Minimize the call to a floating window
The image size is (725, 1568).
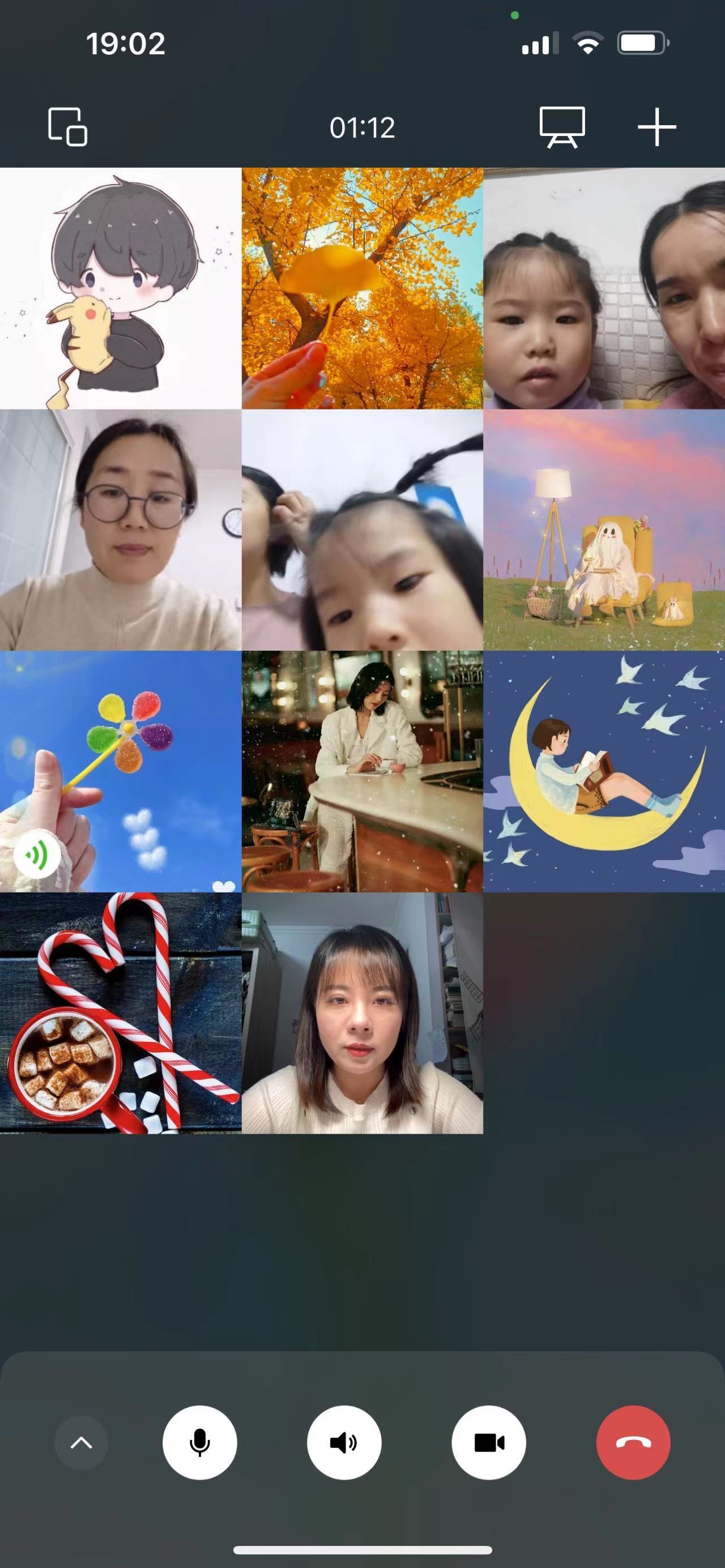pos(67,127)
